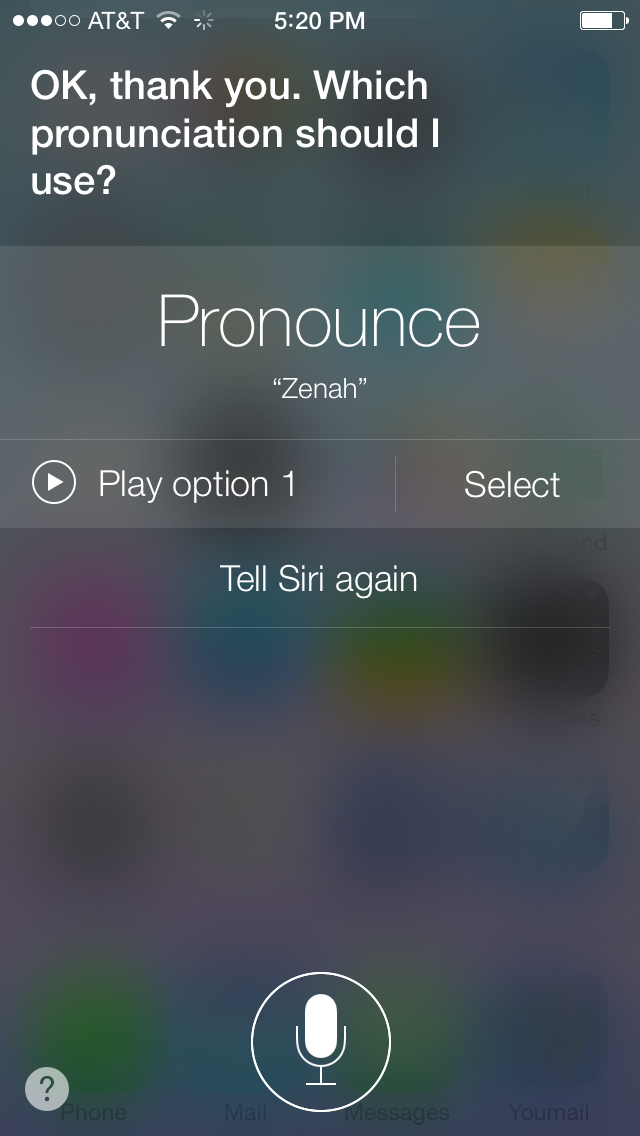Tap Tell Siri again
This screenshot has height=1136, width=640.
pyautogui.click(x=318, y=579)
